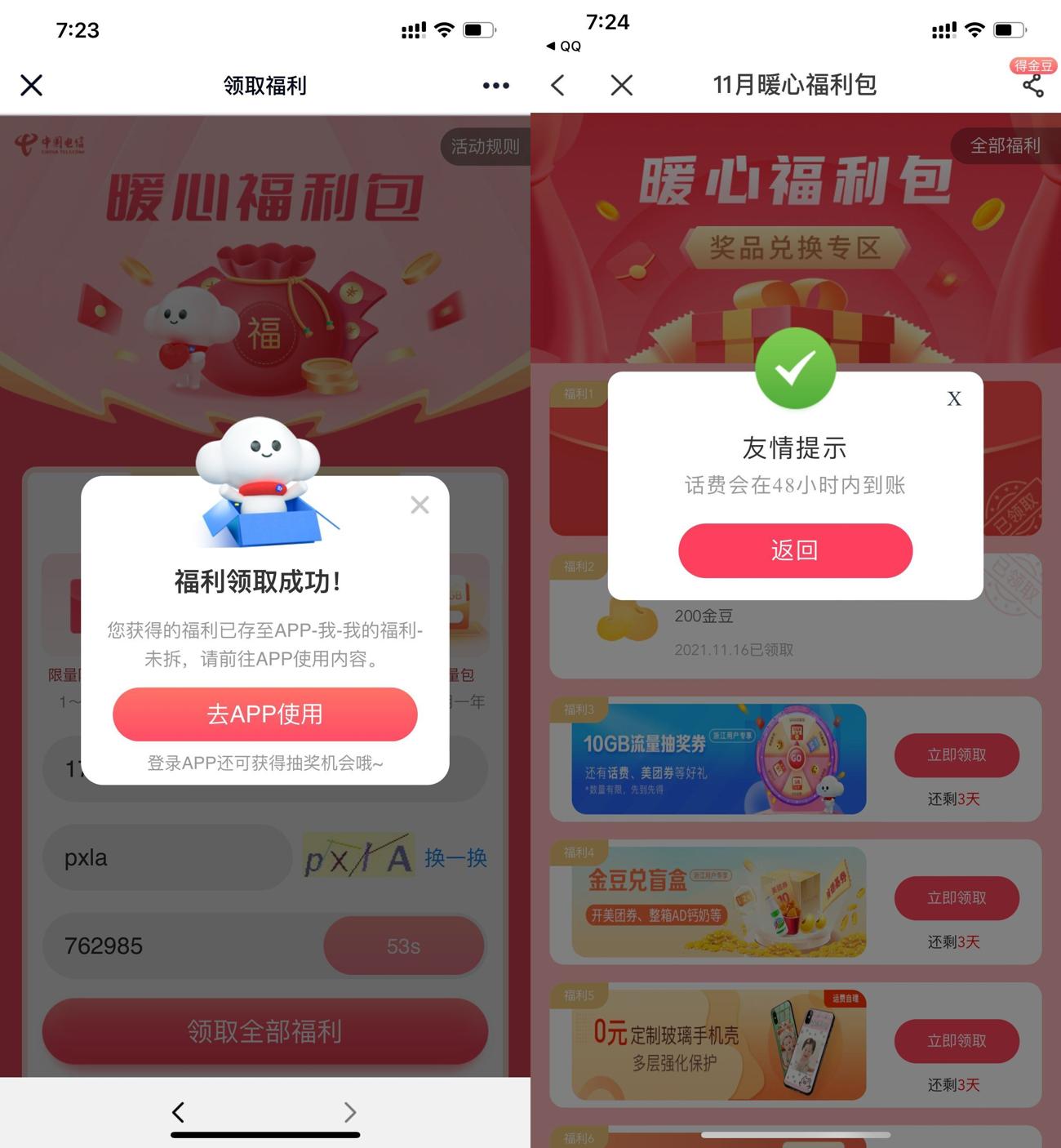Claim 10GB流量抽奖券 with 立即领取
This screenshot has width=1061, height=1148.
pyautogui.click(x=957, y=755)
